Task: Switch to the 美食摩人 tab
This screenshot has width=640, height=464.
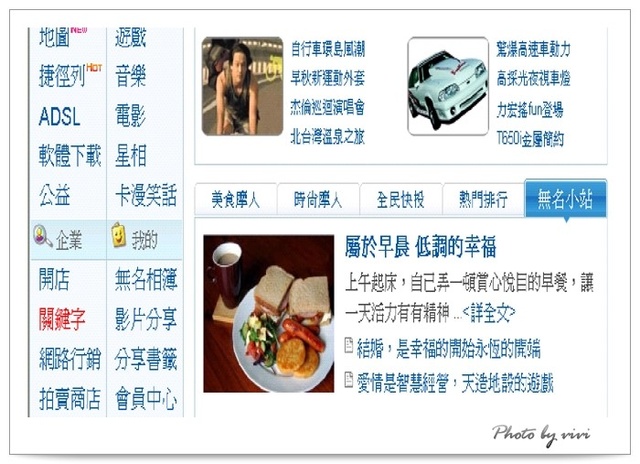Action: 234,200
